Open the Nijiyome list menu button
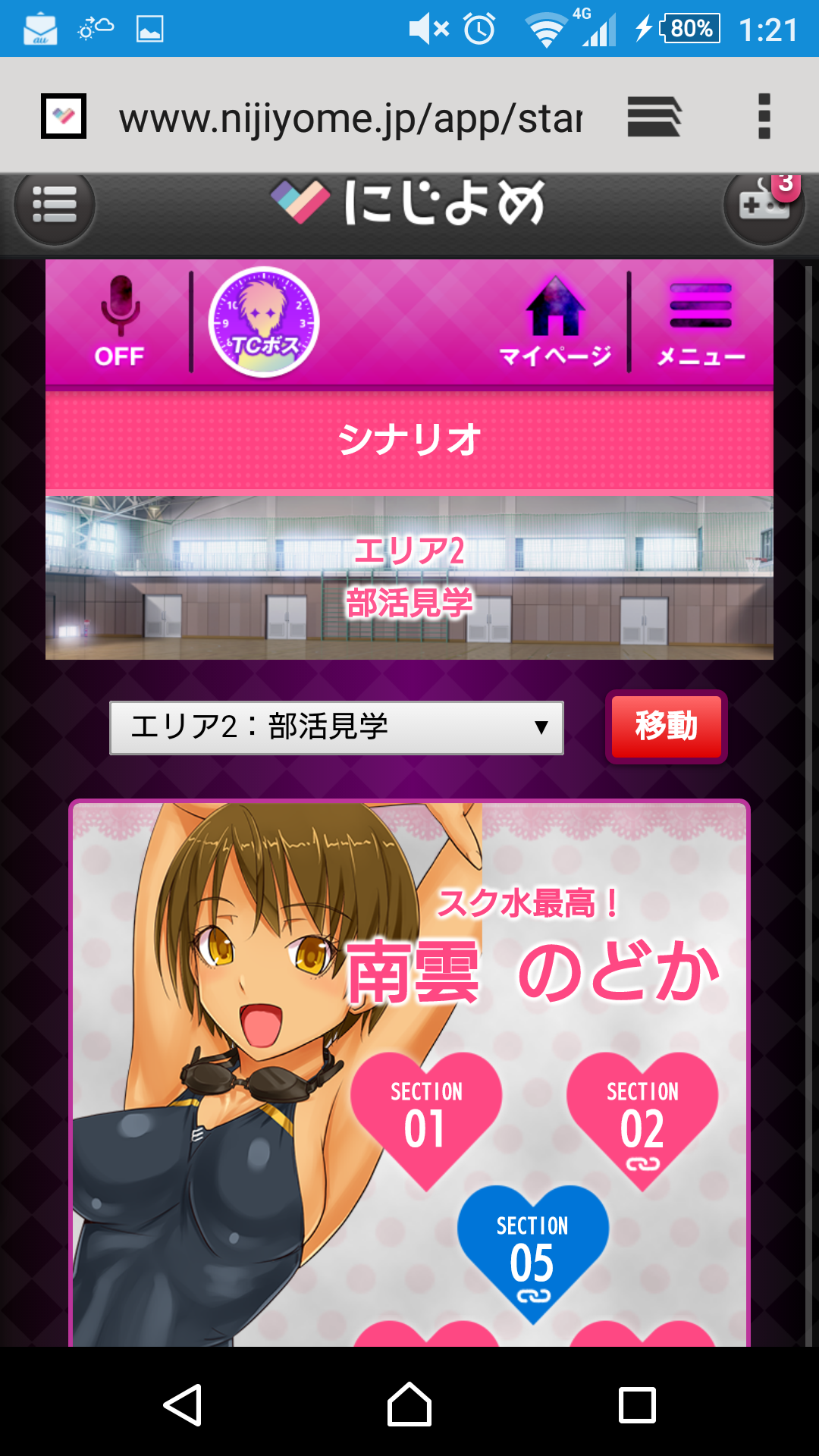Screen dimensions: 819x1456 point(55,205)
